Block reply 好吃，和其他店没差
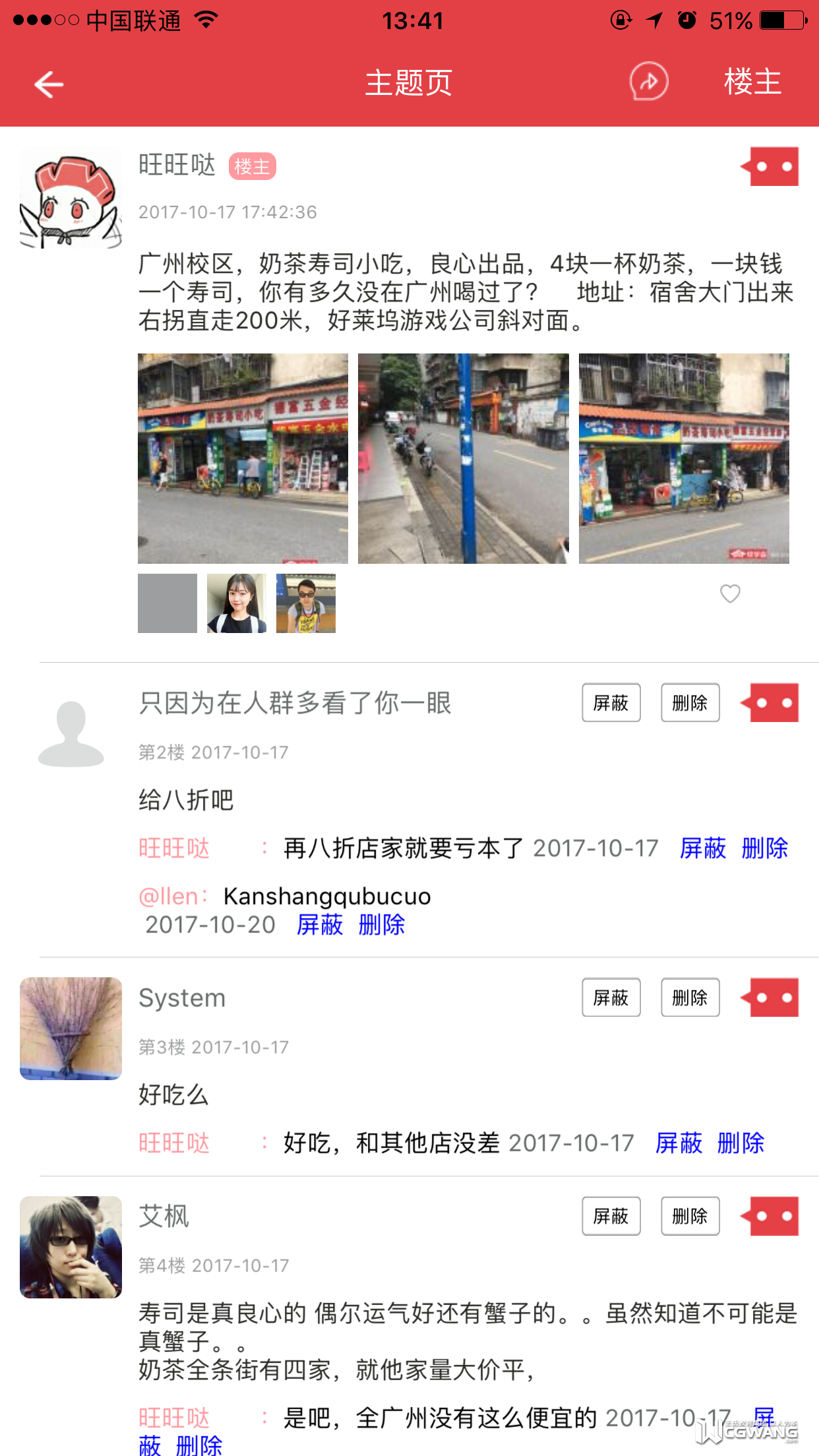The width and height of the screenshot is (819, 1456). (x=679, y=1143)
